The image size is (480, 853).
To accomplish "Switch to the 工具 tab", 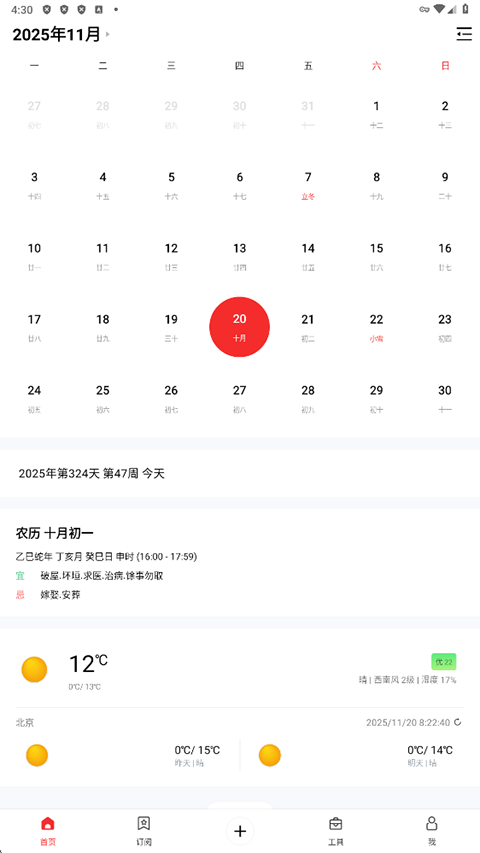I will 336,831.
